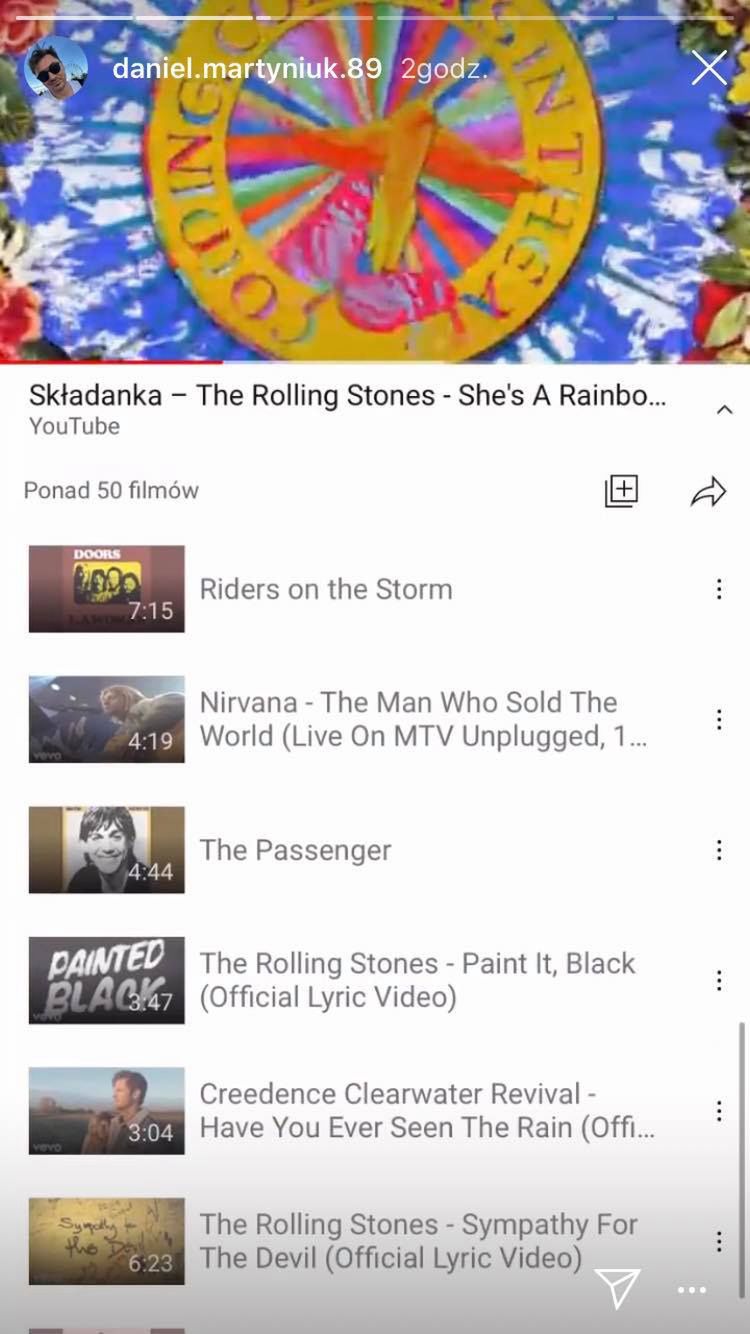
Task: Close the story viewer
Action: click(x=709, y=68)
